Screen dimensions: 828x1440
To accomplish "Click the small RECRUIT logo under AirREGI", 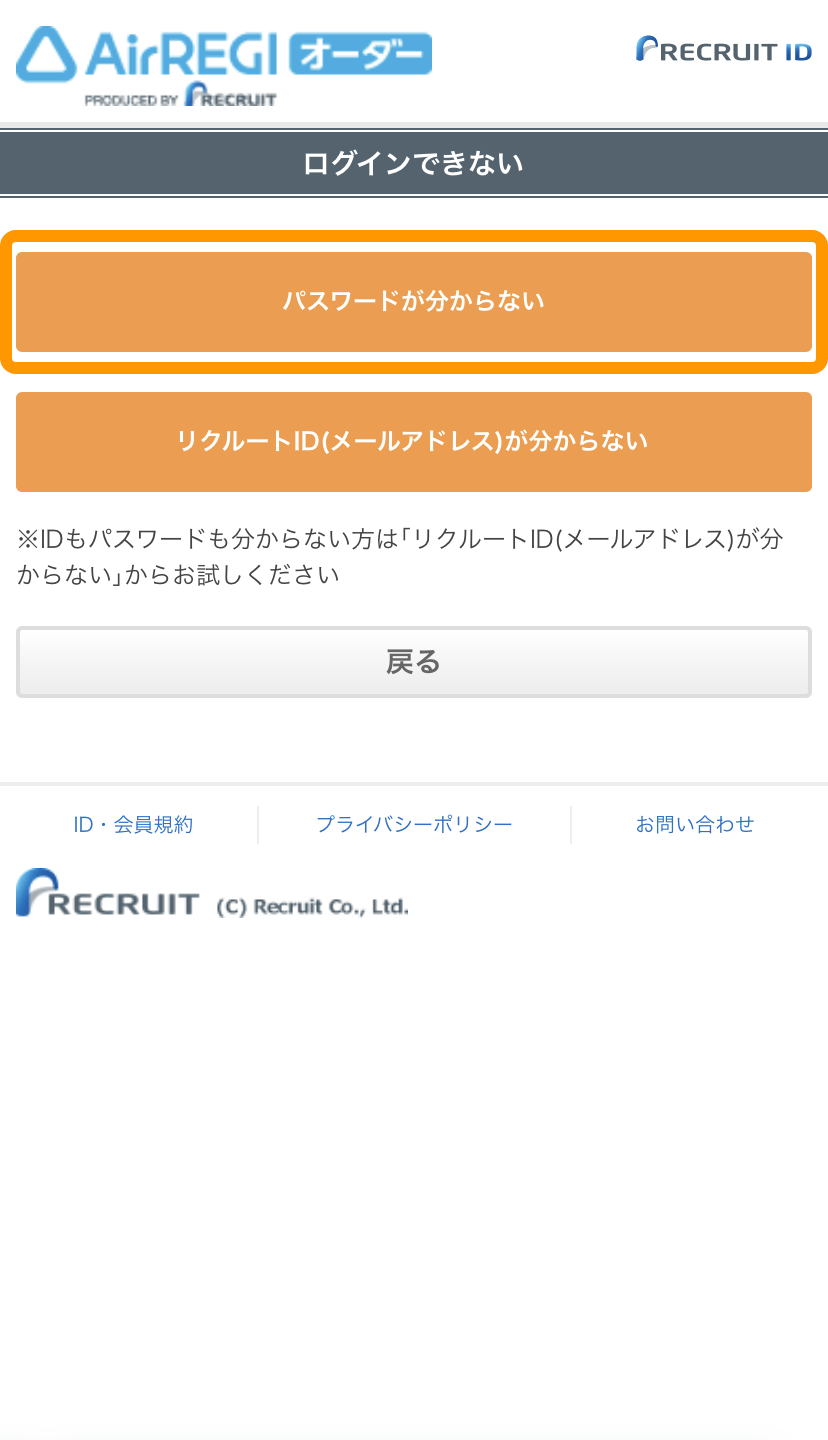I will click(x=230, y=97).
